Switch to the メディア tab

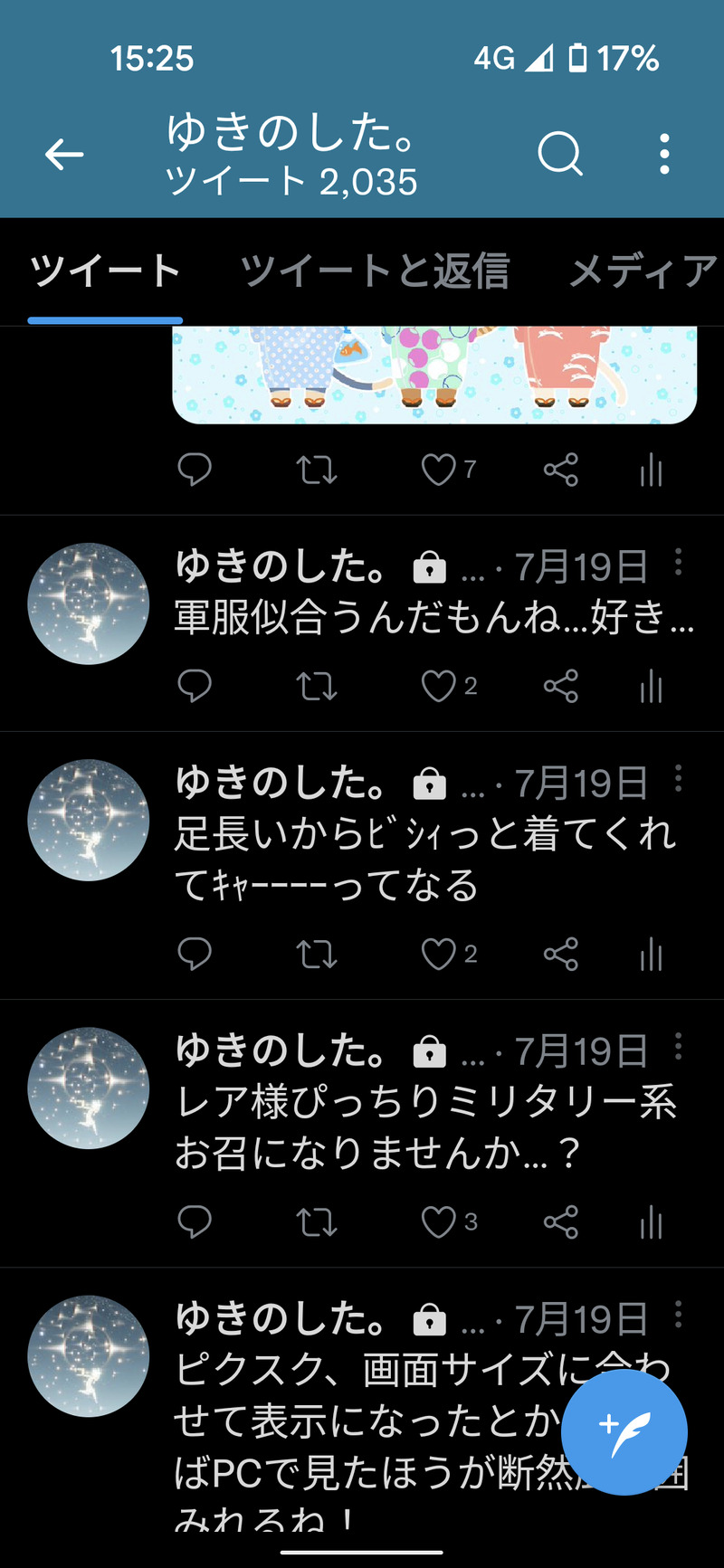[x=643, y=271]
